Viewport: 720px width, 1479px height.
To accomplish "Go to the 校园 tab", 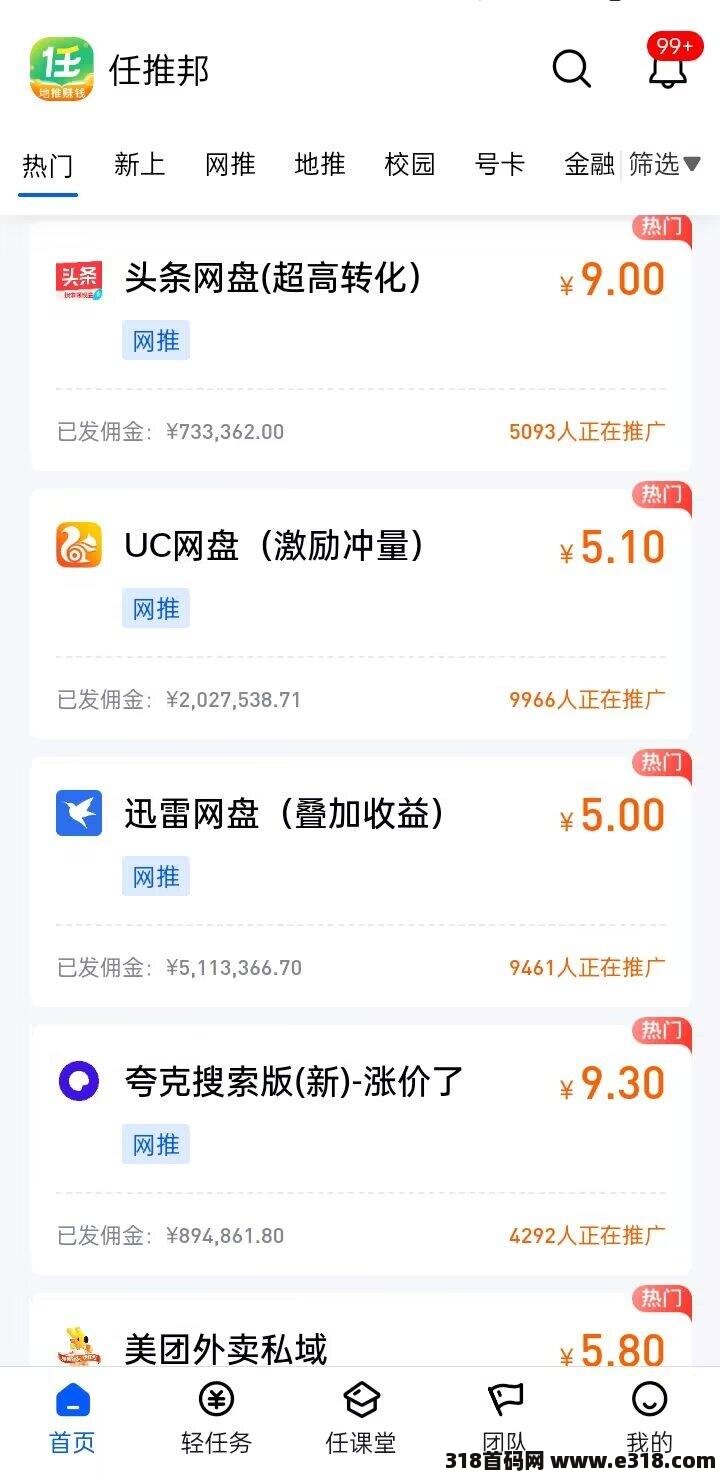I will [410, 164].
